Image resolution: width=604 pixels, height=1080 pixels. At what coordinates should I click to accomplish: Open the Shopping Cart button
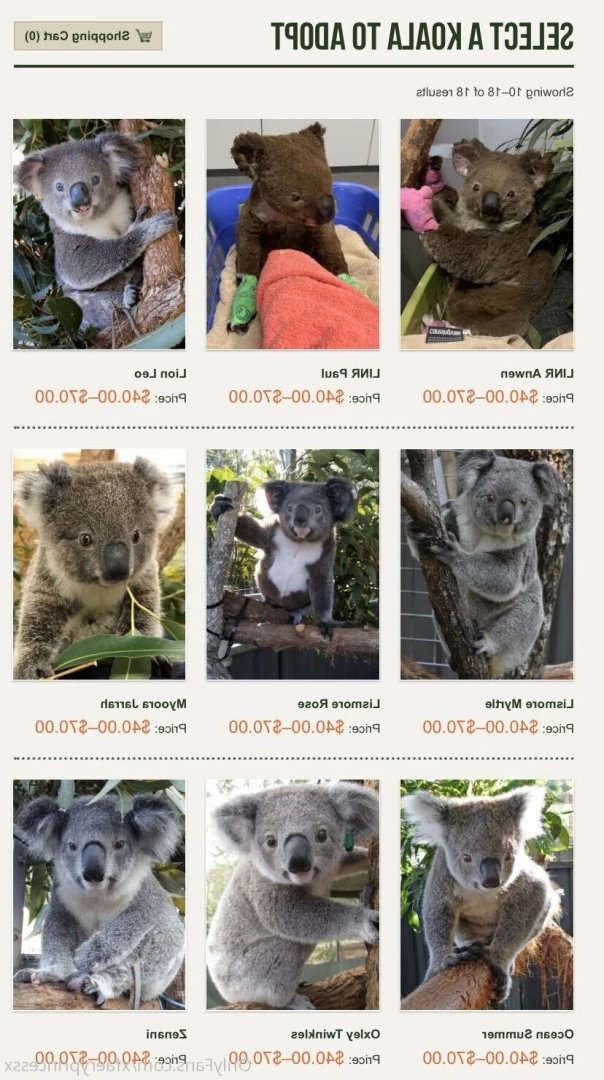coord(88,36)
